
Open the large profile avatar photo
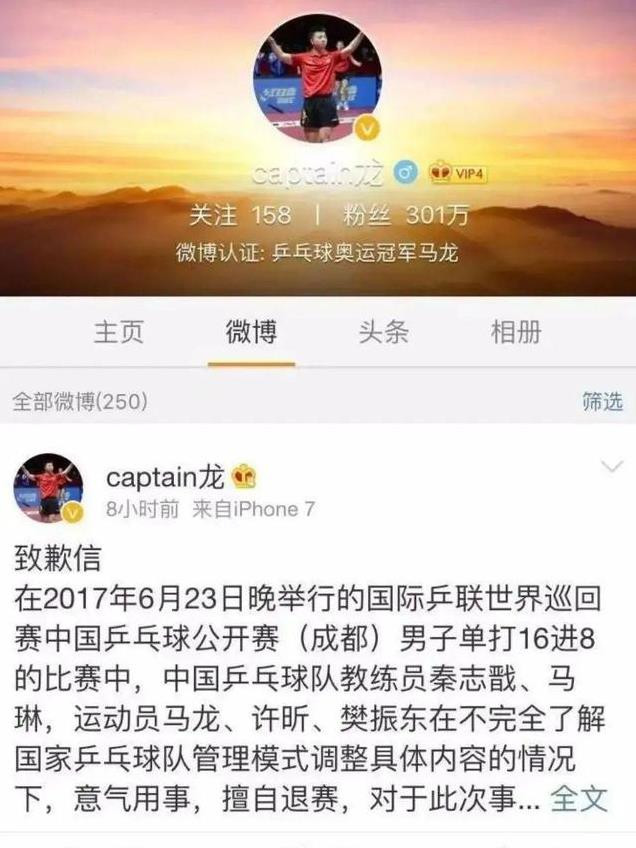pyautogui.click(x=318, y=78)
